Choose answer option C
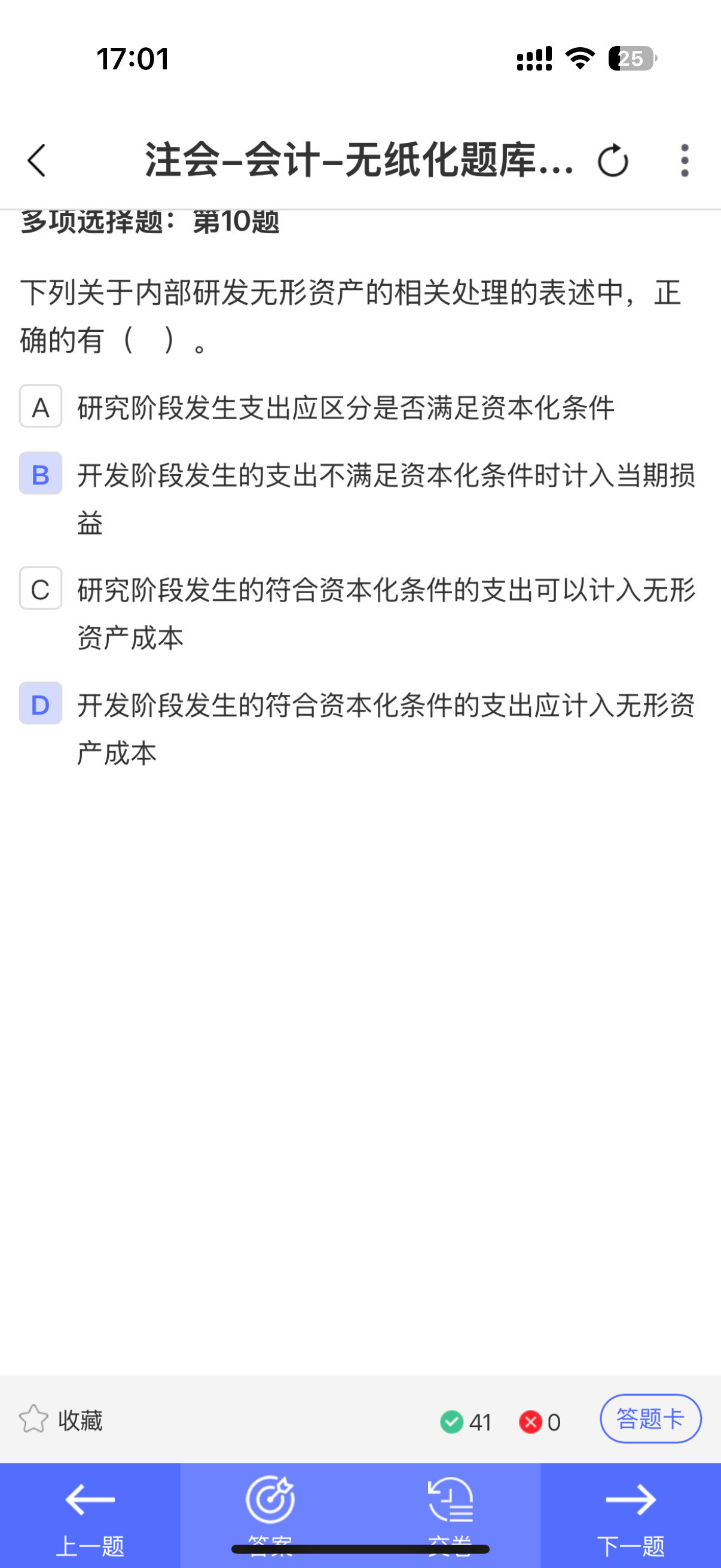This screenshot has width=721, height=1568. tap(41, 588)
